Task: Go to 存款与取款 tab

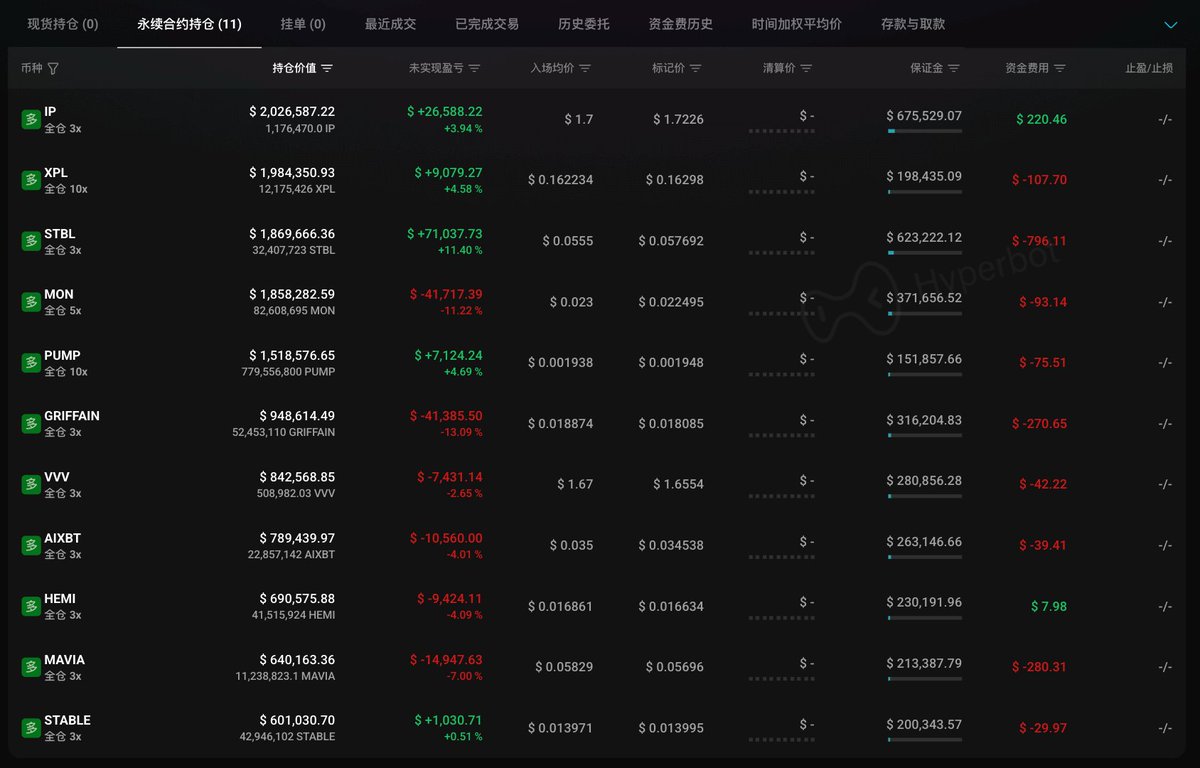Action: coord(913,24)
